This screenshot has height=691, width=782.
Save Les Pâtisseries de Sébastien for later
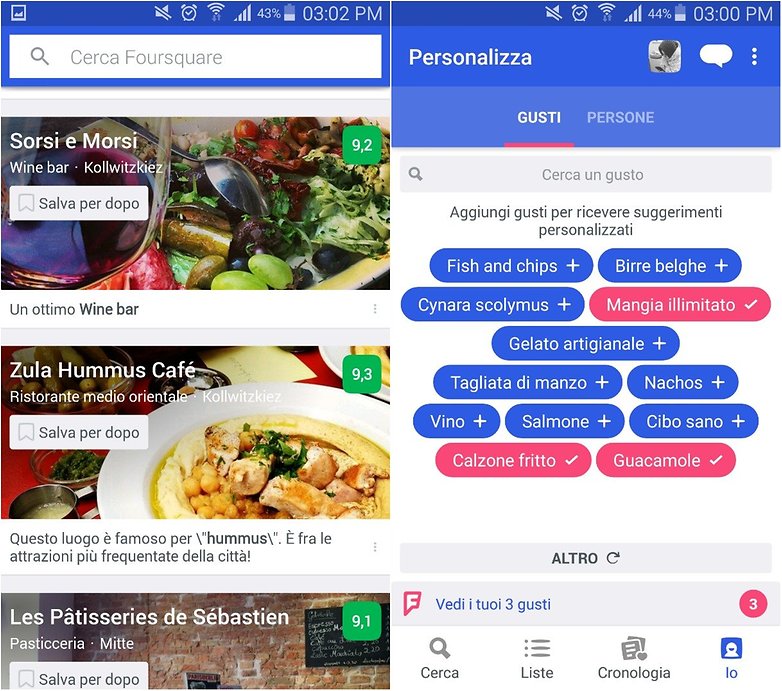79,678
